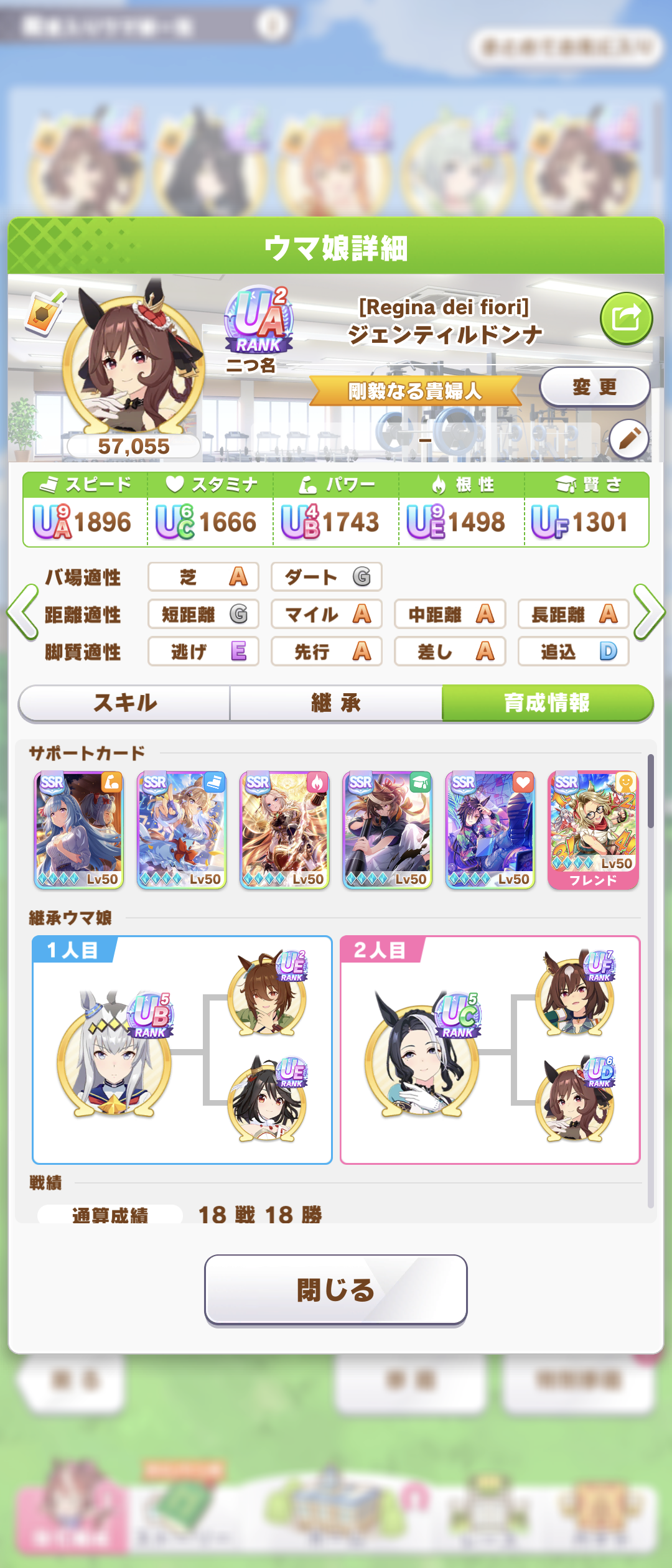Open the stamina-type SSR support card
The height and width of the screenshot is (1568, 672).
click(490, 830)
